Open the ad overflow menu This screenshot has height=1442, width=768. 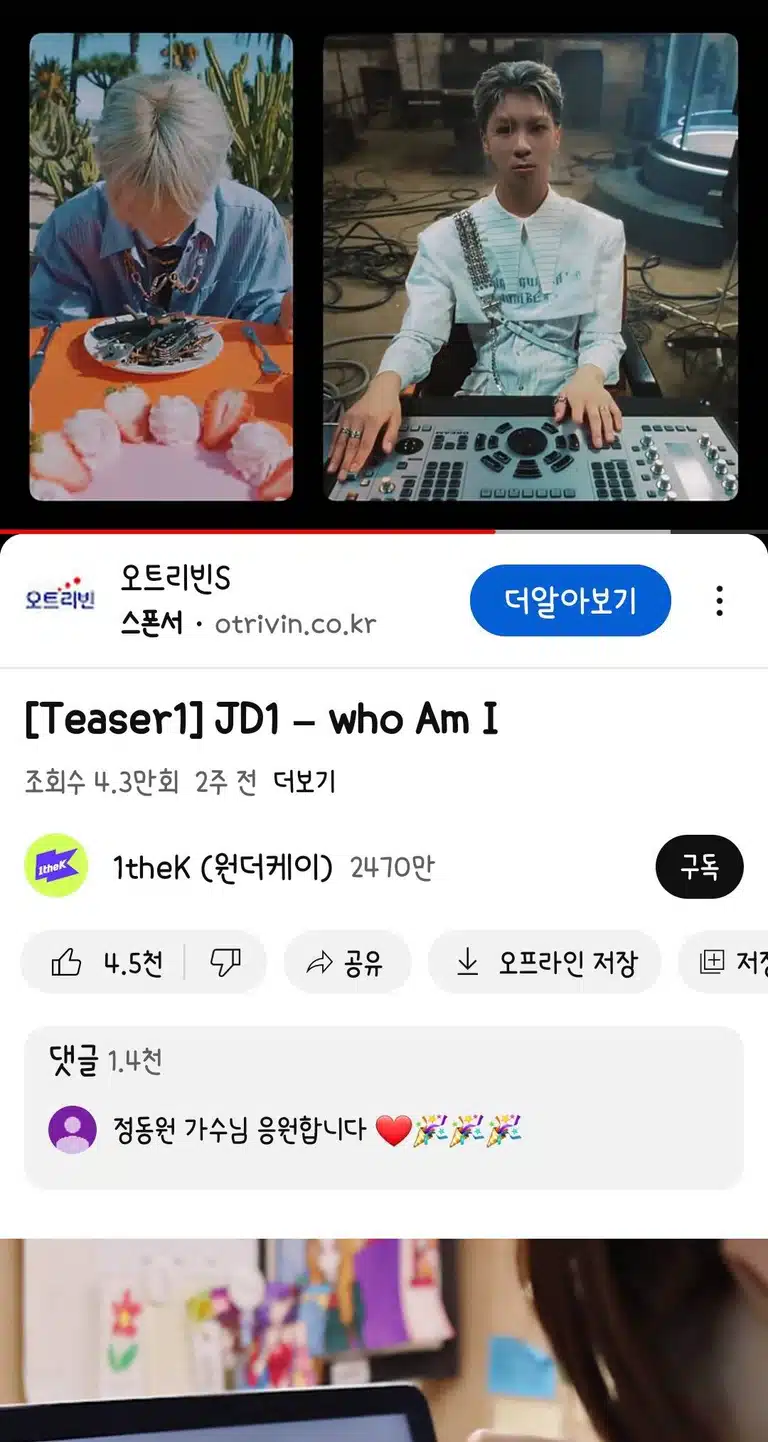click(719, 601)
